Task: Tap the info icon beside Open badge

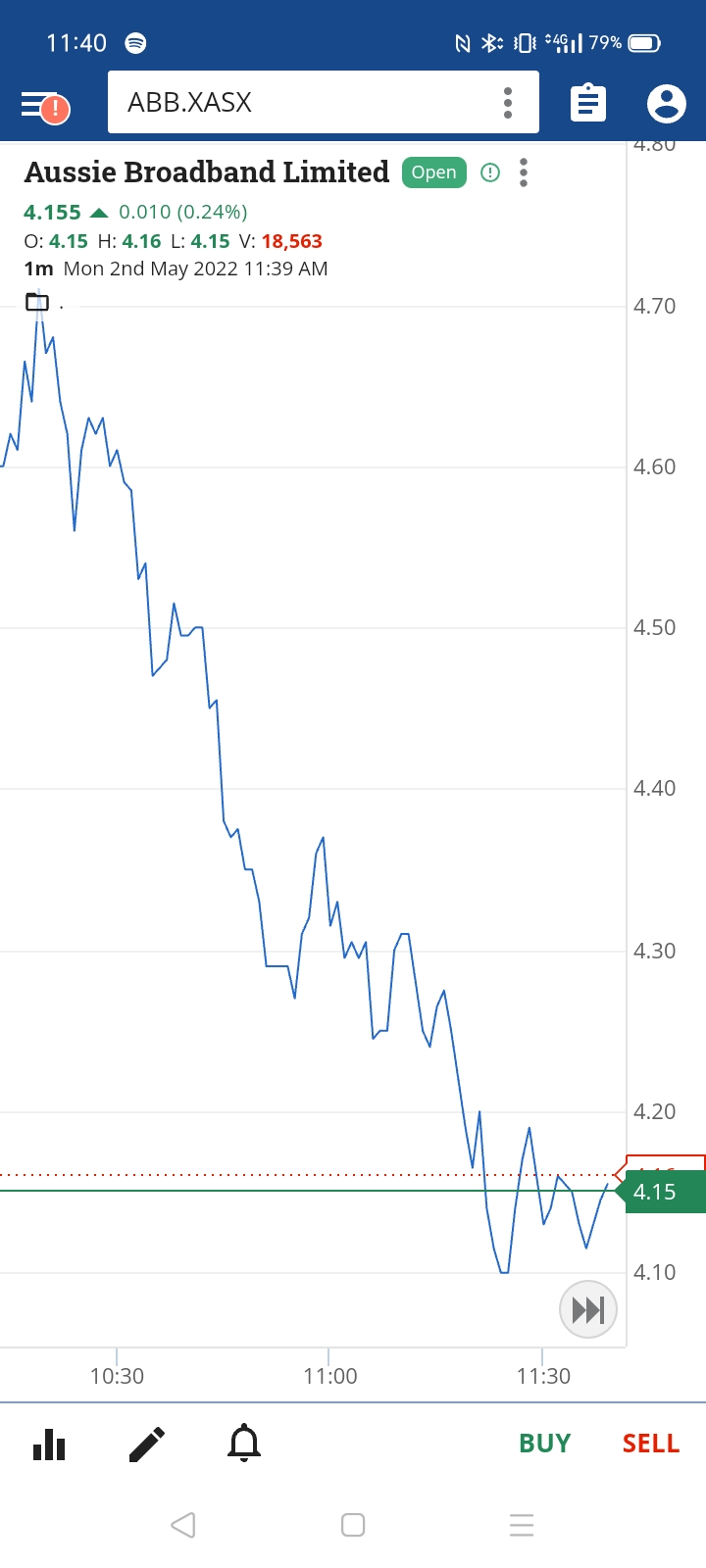Action: tap(490, 173)
